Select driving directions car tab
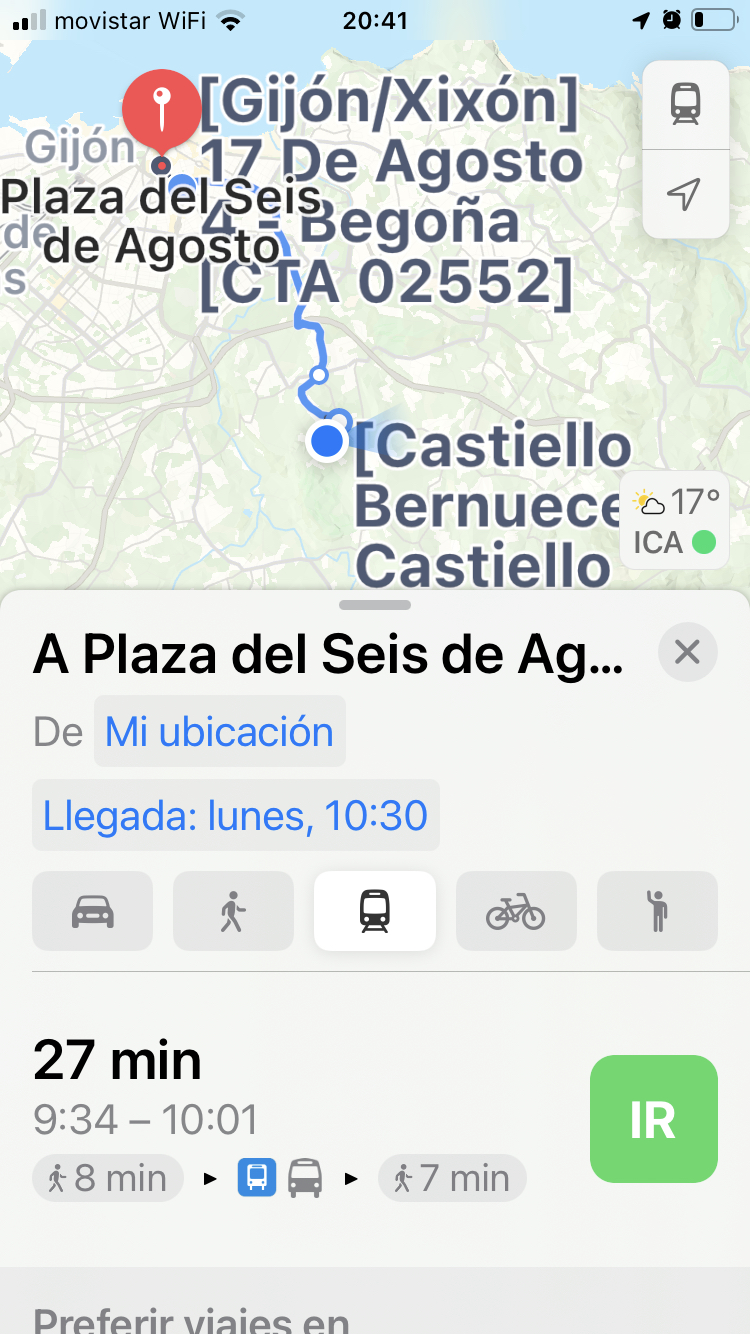Image resolution: width=750 pixels, height=1334 pixels. coord(93,911)
